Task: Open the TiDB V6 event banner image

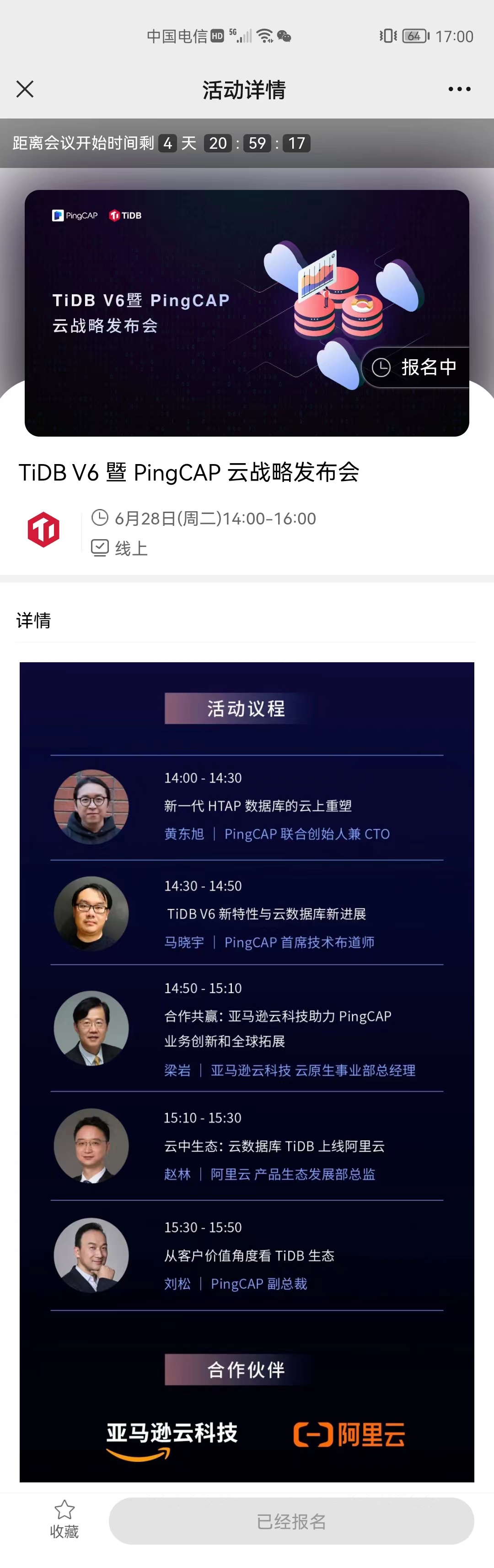Action: pyautogui.click(x=247, y=313)
